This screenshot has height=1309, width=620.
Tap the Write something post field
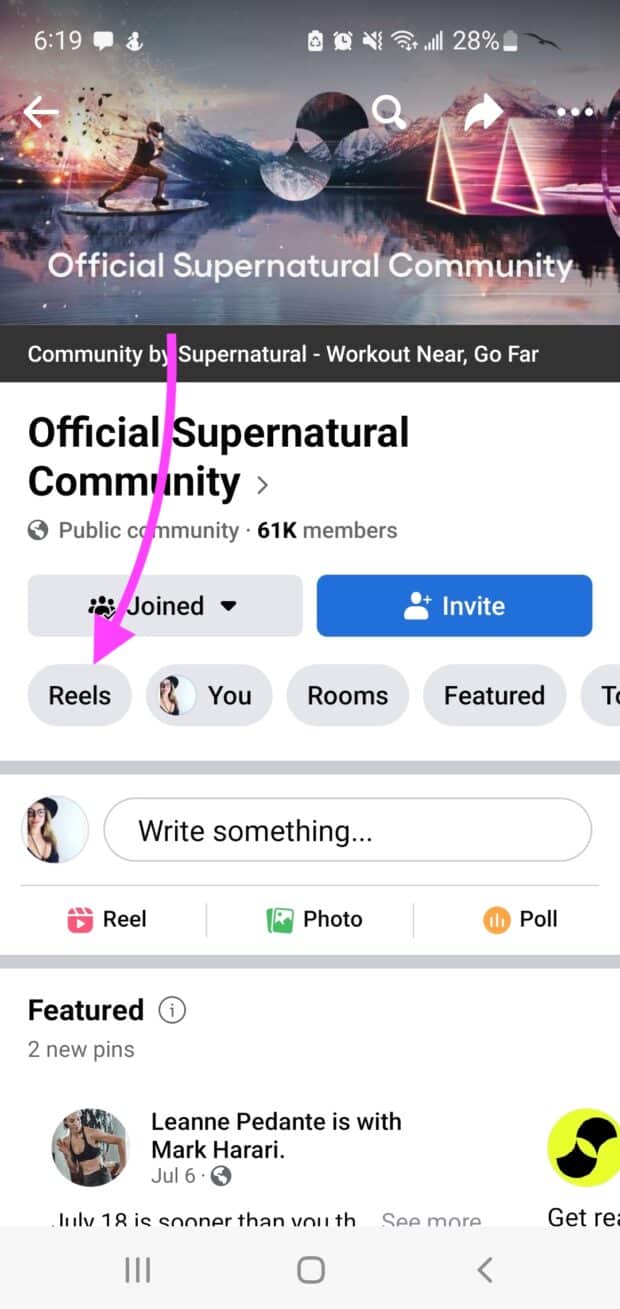[x=347, y=830]
